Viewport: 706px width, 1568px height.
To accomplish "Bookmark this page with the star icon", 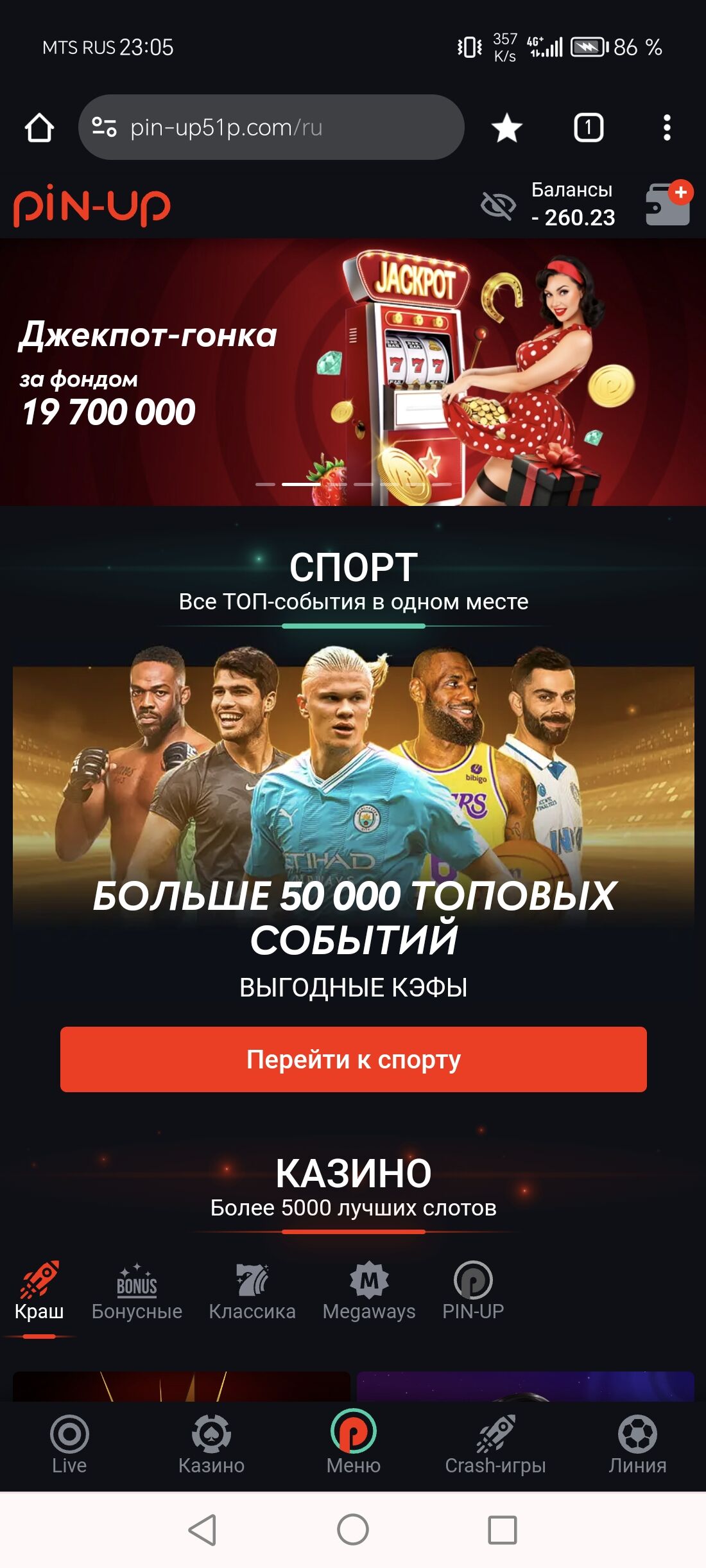I will [x=506, y=127].
